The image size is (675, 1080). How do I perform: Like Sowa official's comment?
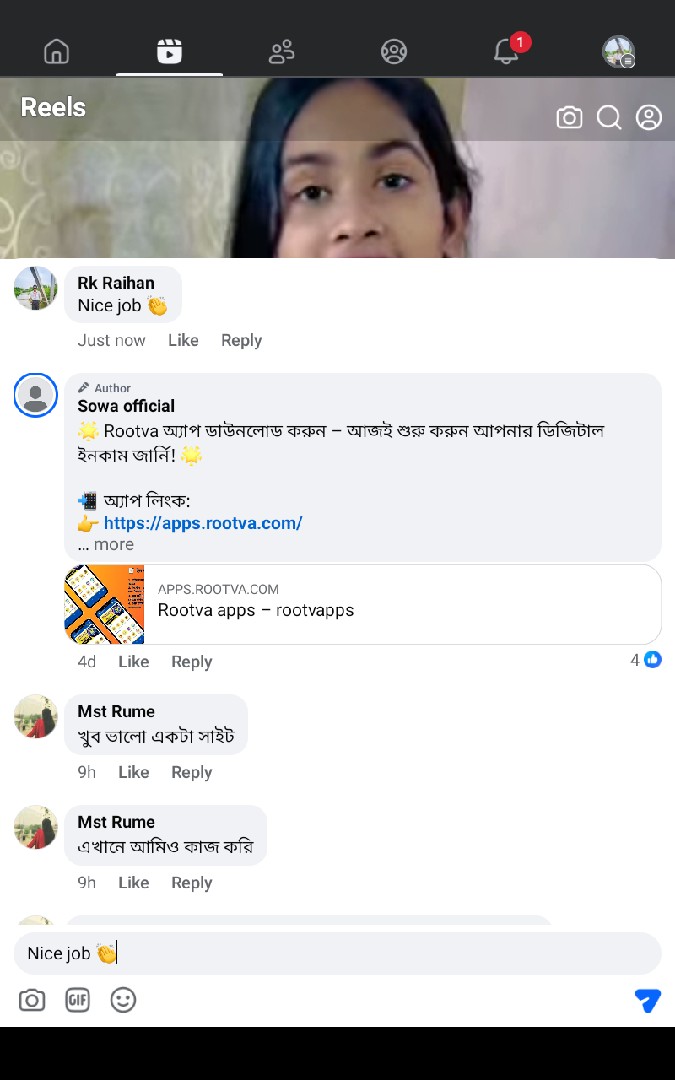click(133, 661)
